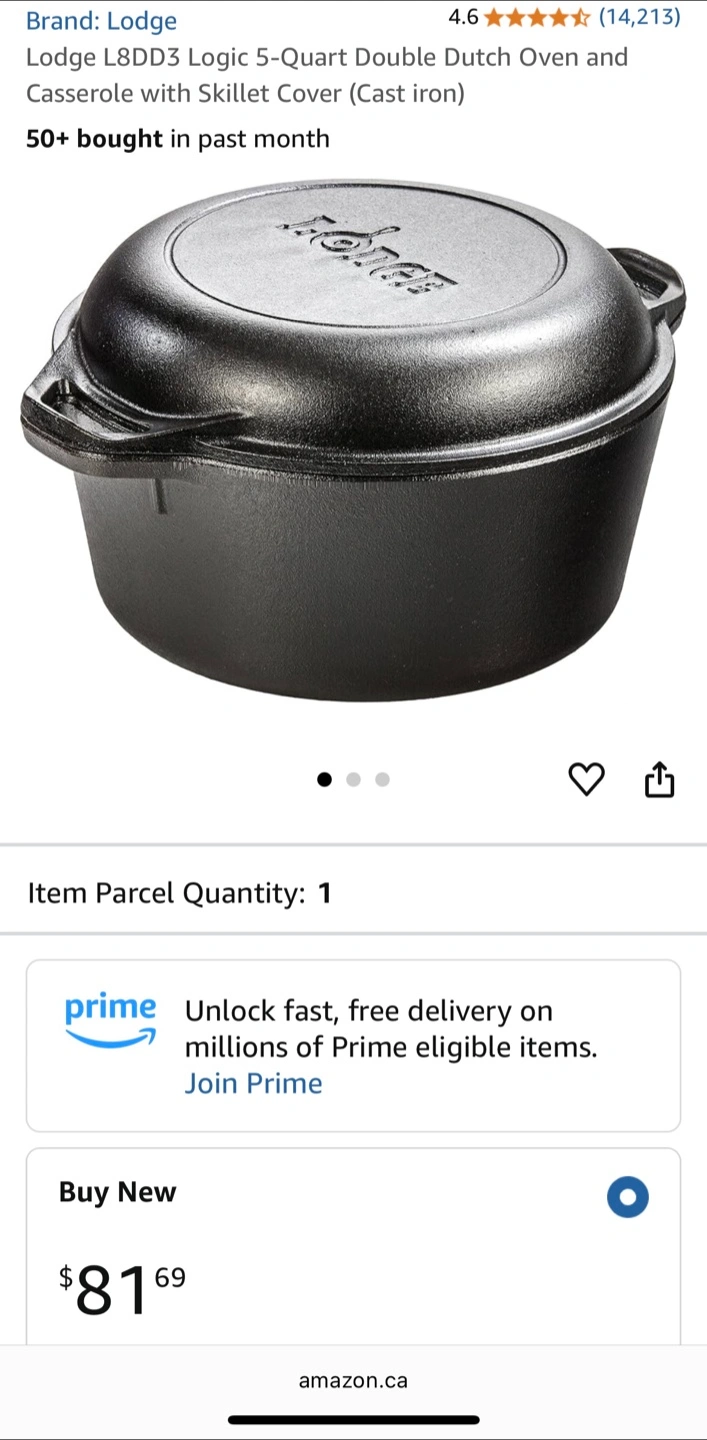Add the Dutch oven to wish list
Screen dimensions: 707x1440
coord(587,779)
